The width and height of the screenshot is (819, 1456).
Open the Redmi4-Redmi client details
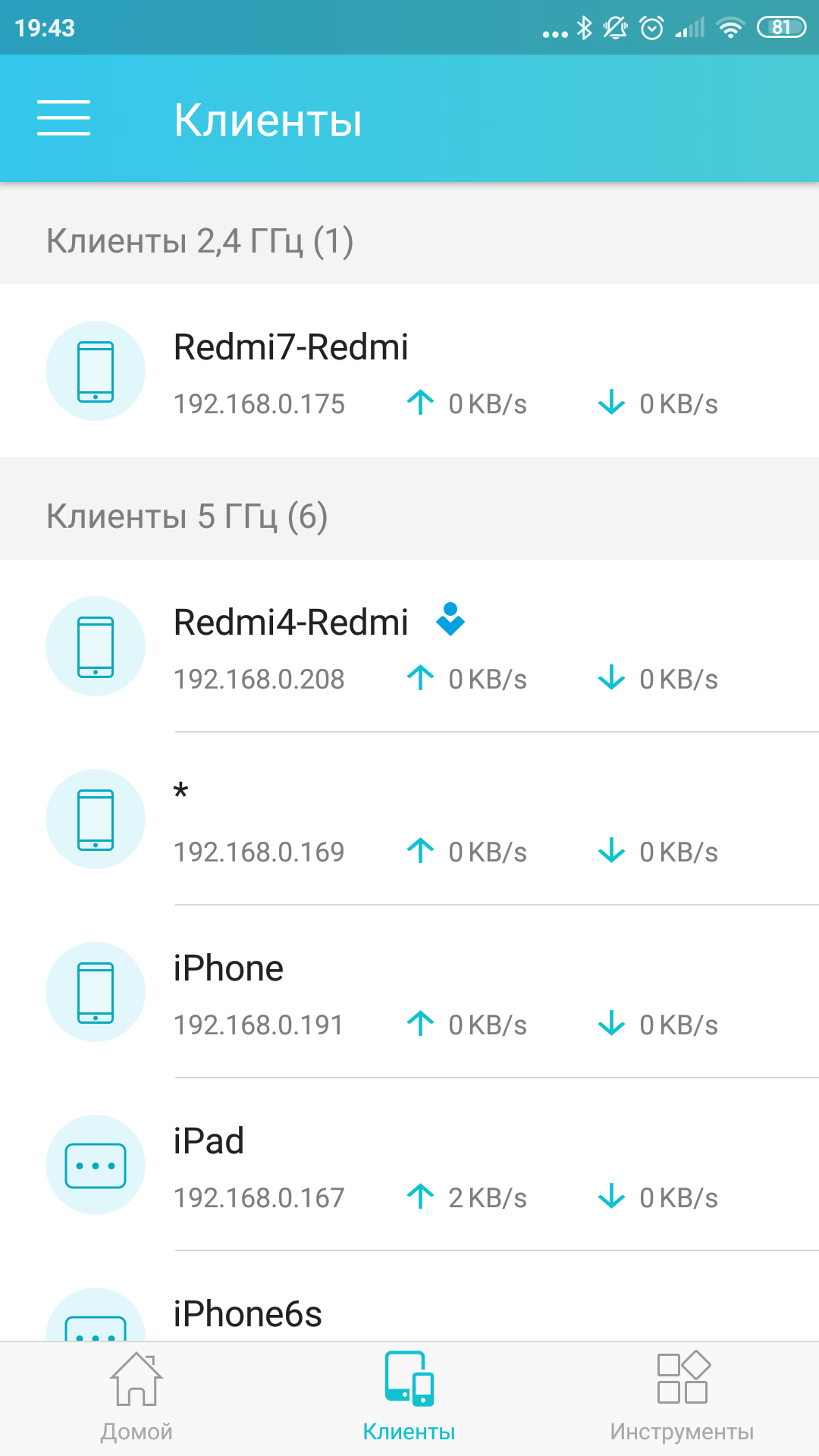(x=409, y=647)
